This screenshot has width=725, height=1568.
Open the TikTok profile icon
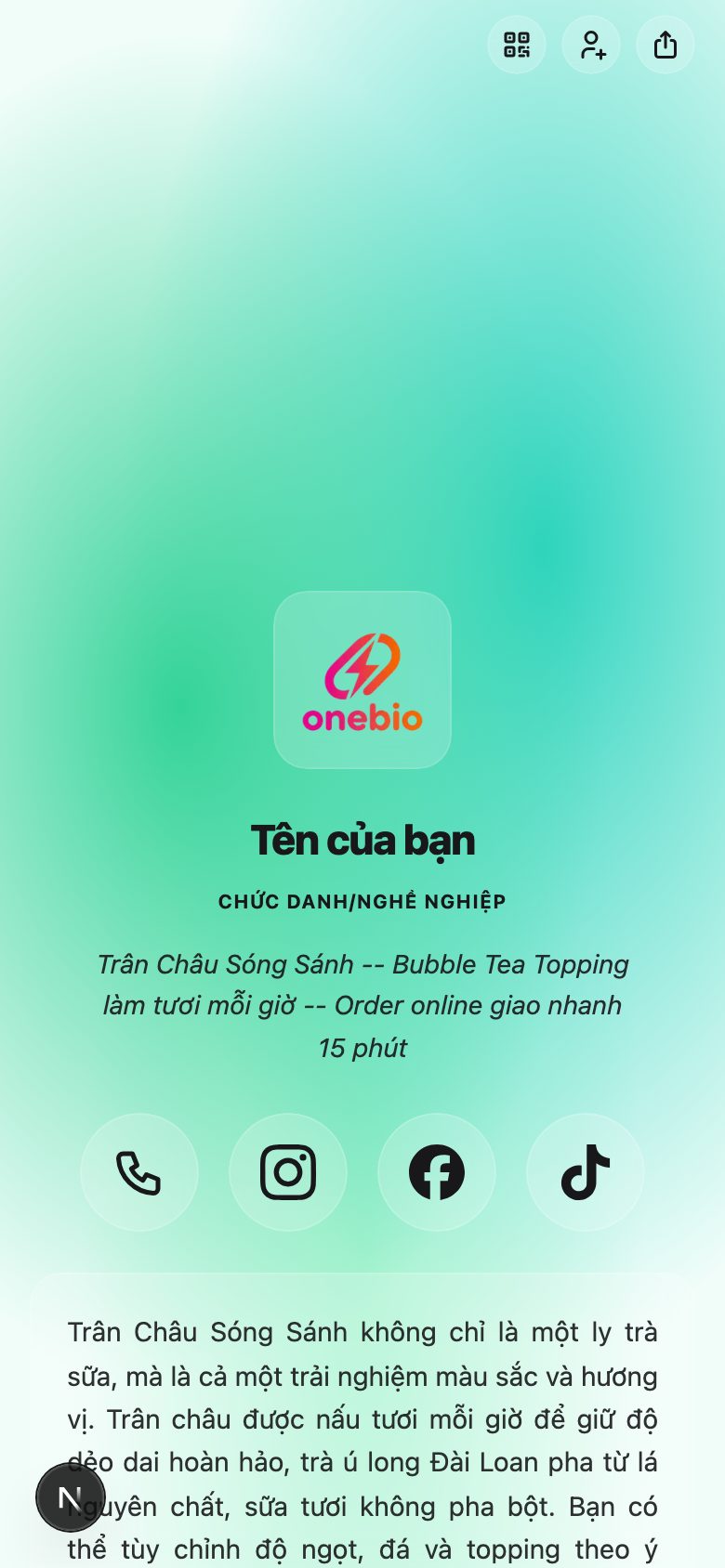[x=586, y=1172]
